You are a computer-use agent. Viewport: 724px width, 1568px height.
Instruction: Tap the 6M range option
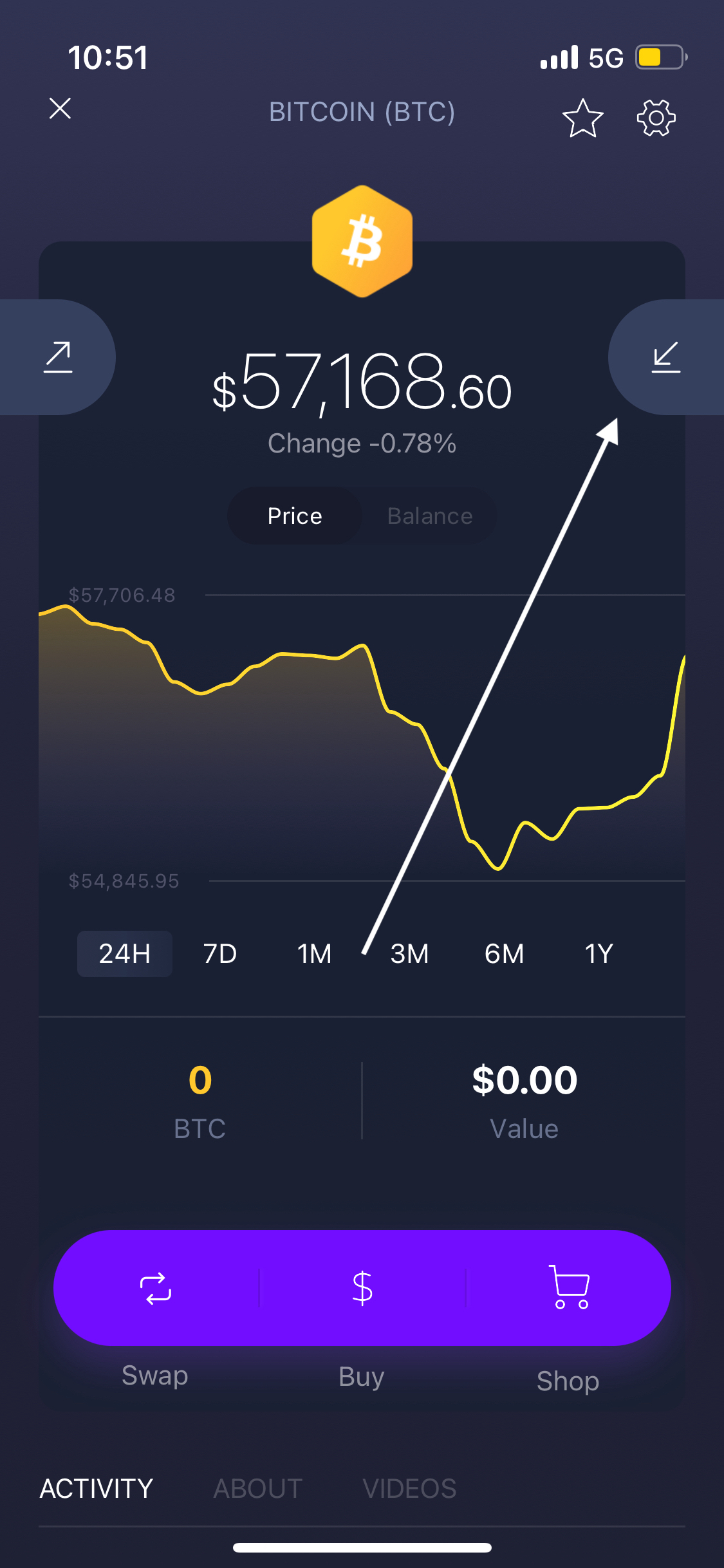tap(504, 954)
